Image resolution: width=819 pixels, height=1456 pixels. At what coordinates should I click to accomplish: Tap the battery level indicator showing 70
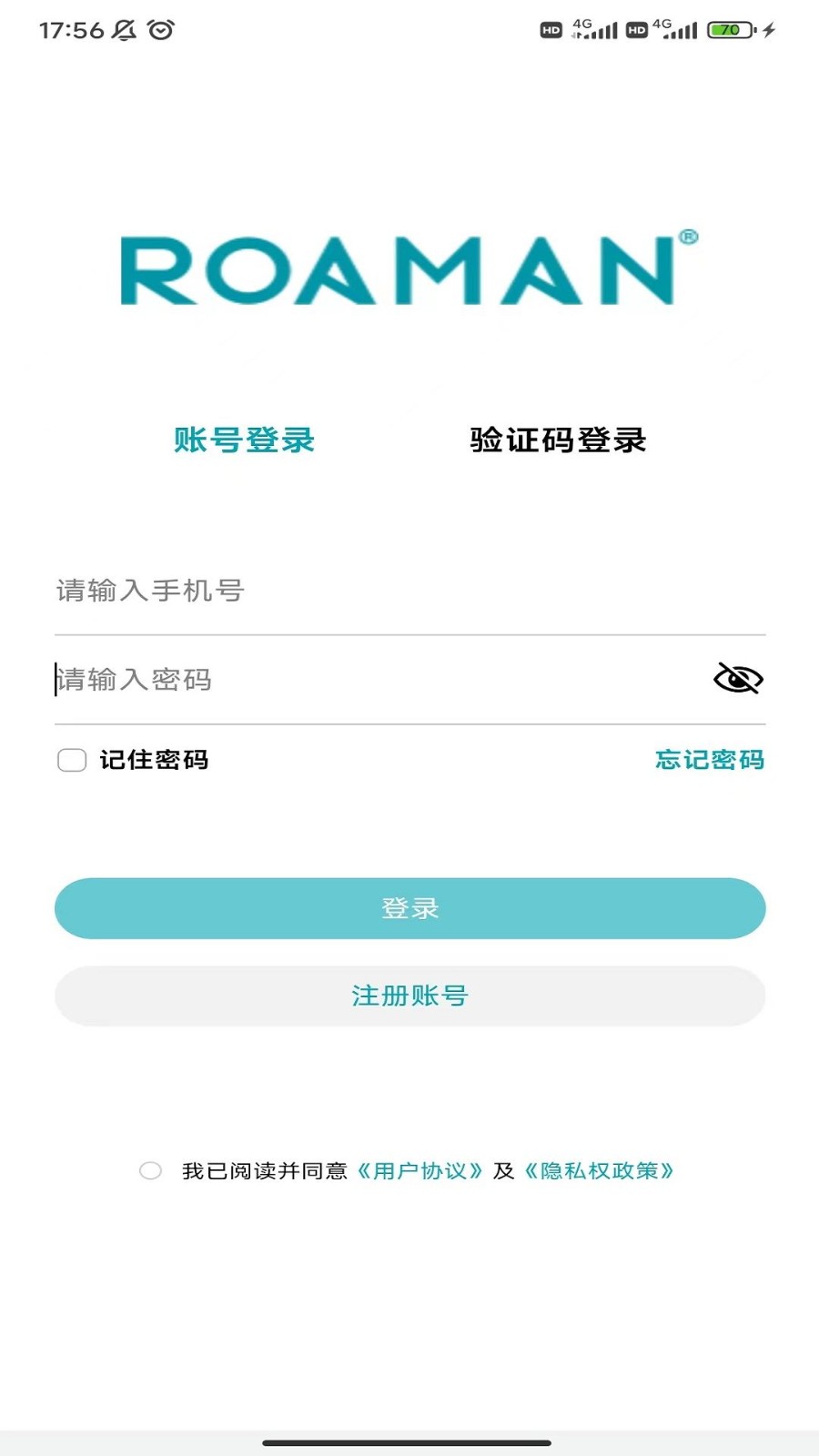[x=728, y=29]
